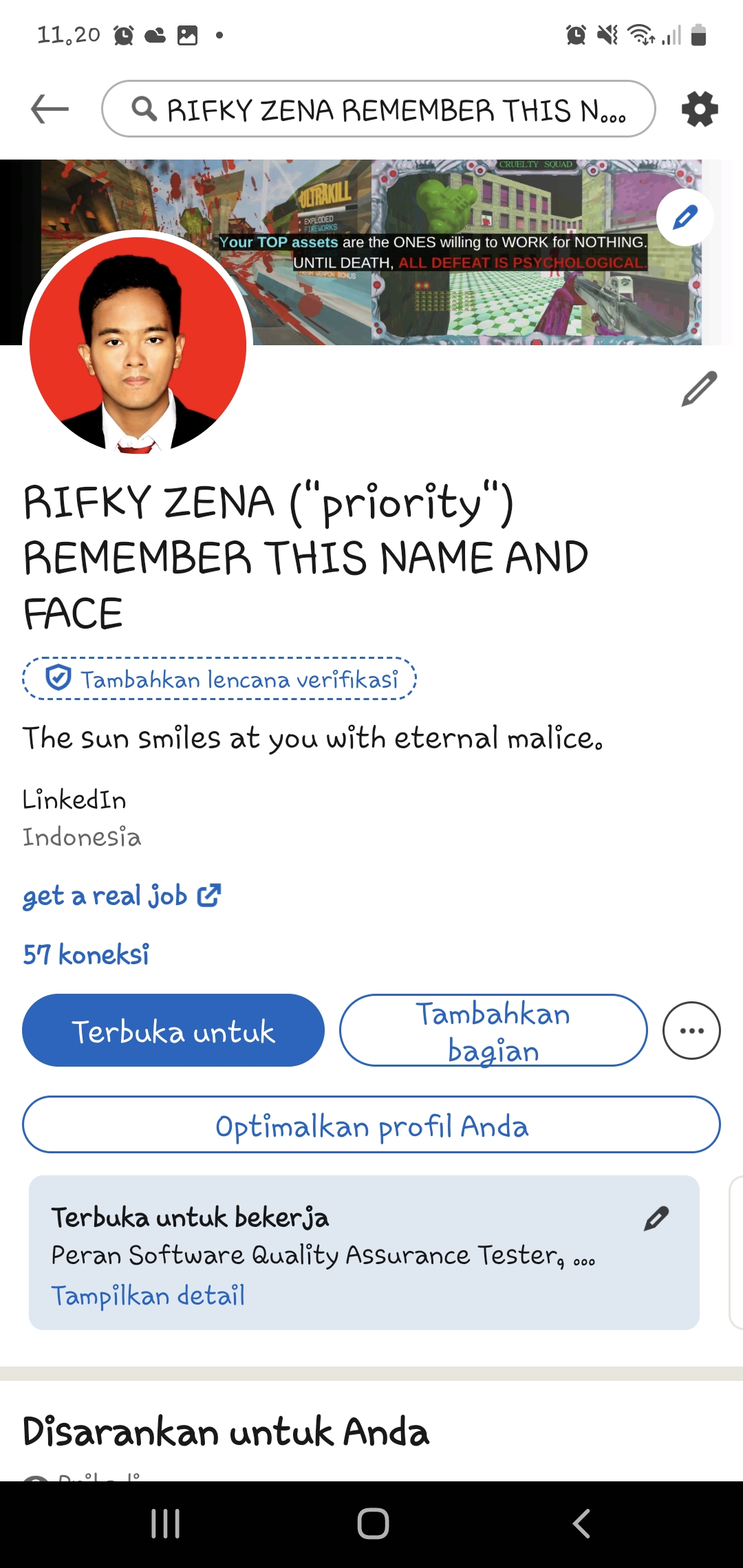
Task: Open the Tampilkan detail link
Action: (x=148, y=1296)
